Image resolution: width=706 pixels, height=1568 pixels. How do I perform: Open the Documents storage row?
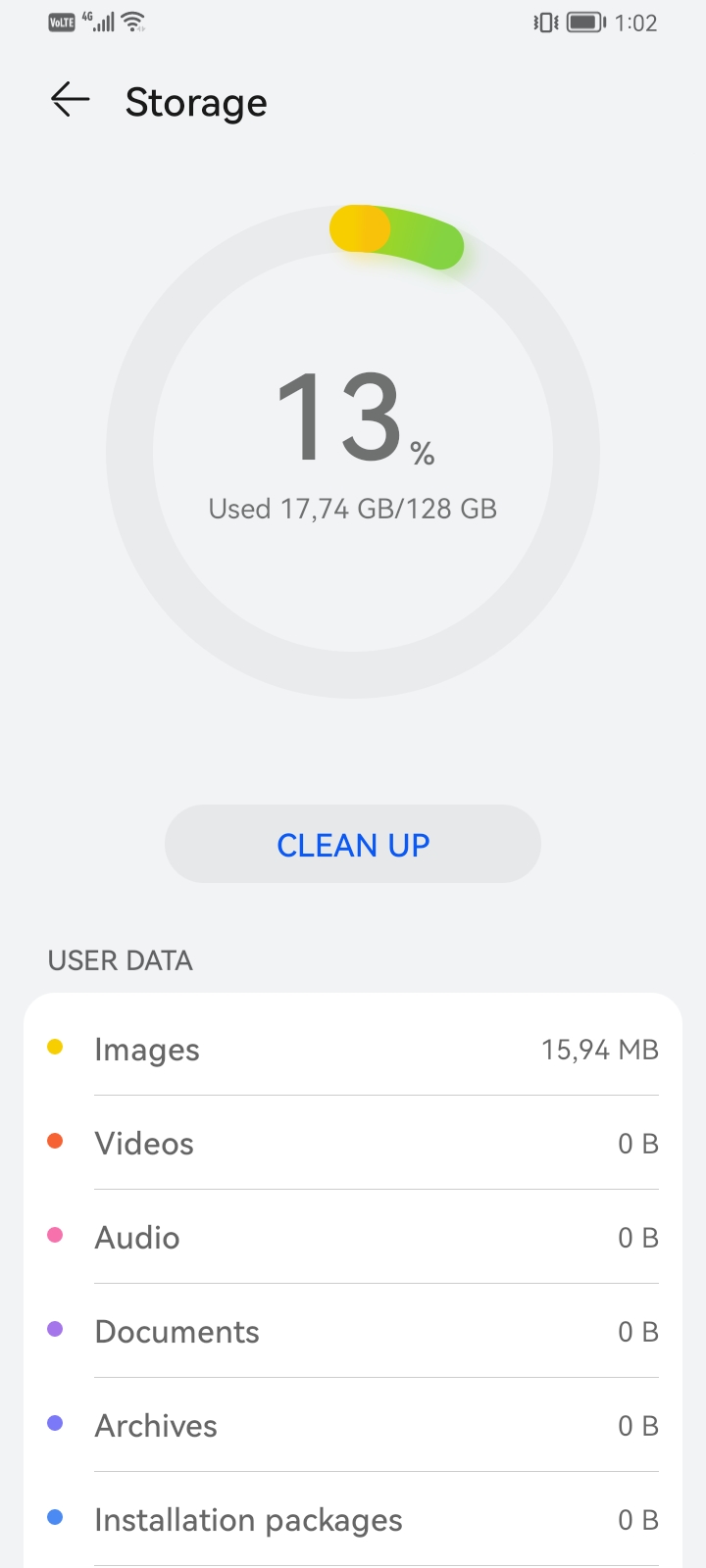coord(353,1332)
